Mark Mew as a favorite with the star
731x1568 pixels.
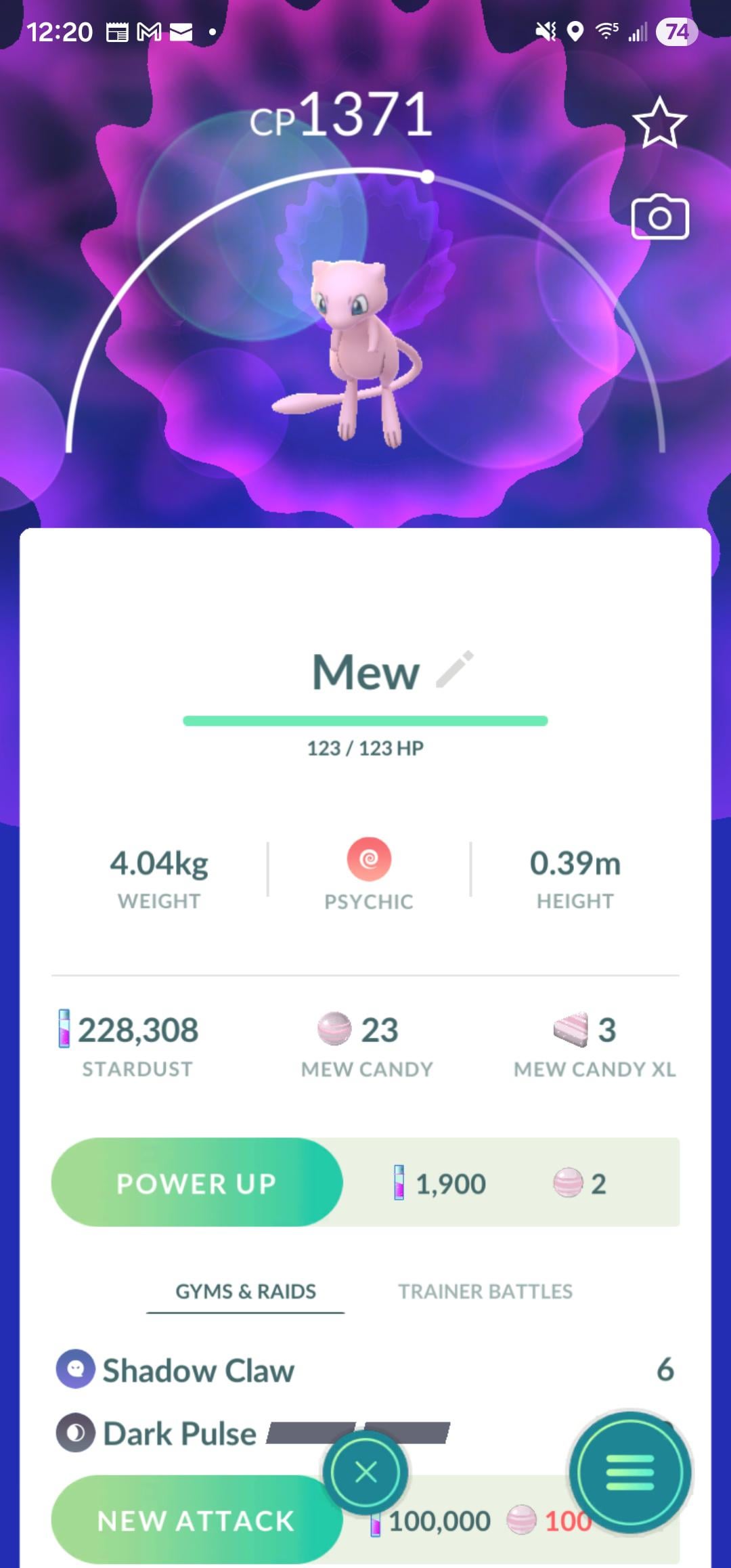(659, 123)
